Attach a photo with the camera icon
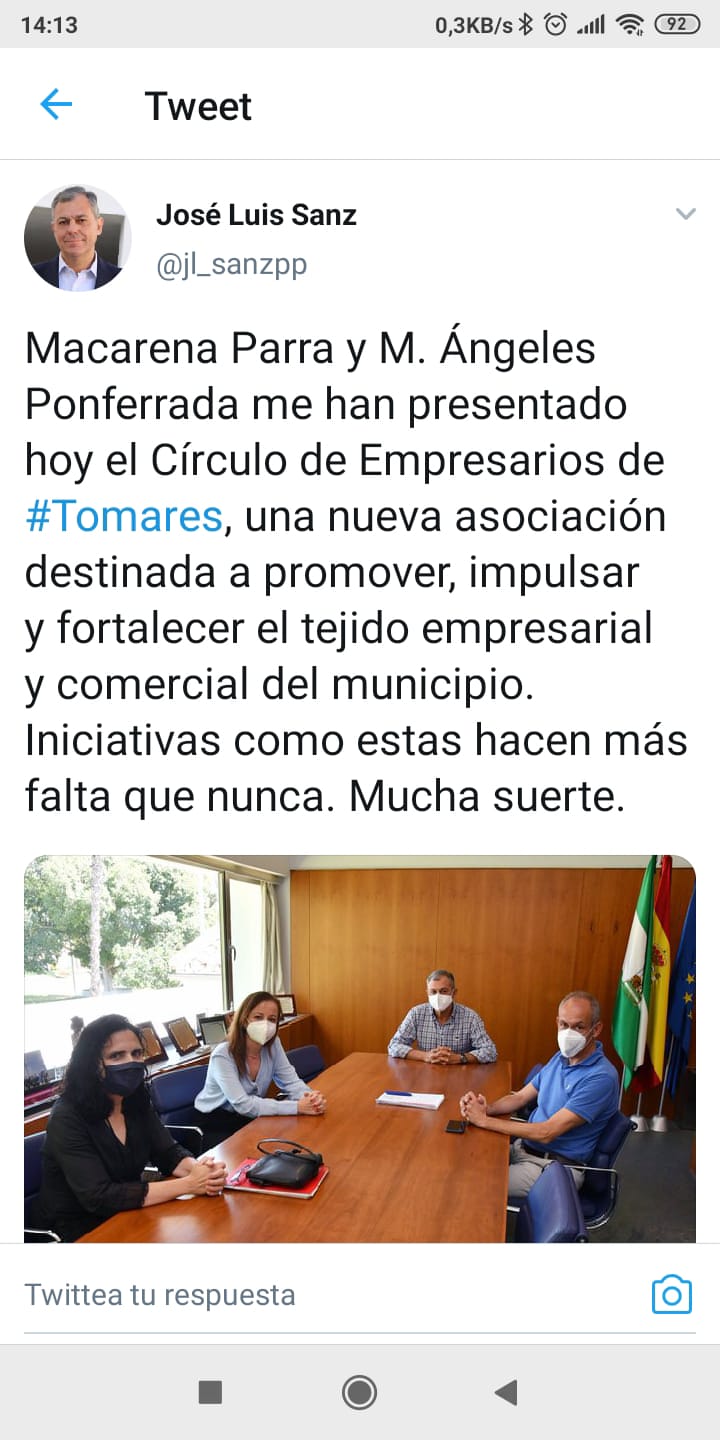The width and height of the screenshot is (720, 1440). coord(671,1295)
